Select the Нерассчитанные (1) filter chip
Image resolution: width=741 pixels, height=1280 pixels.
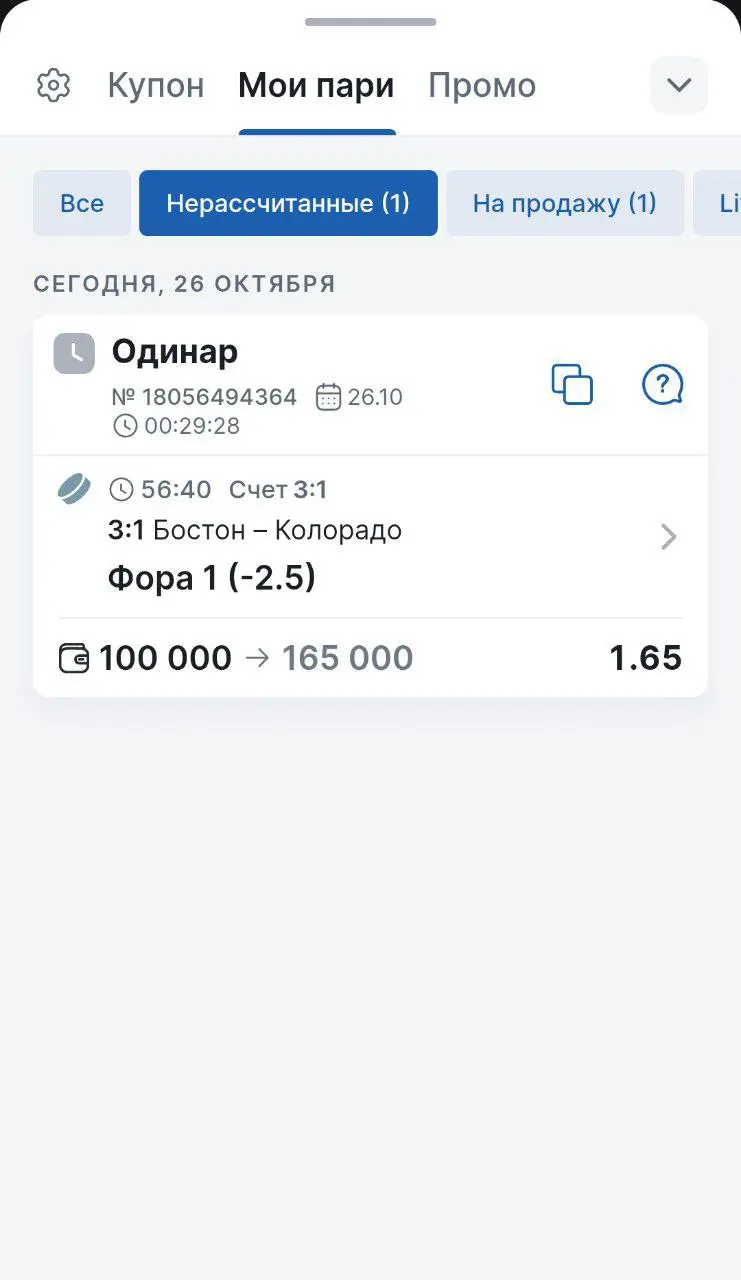288,204
